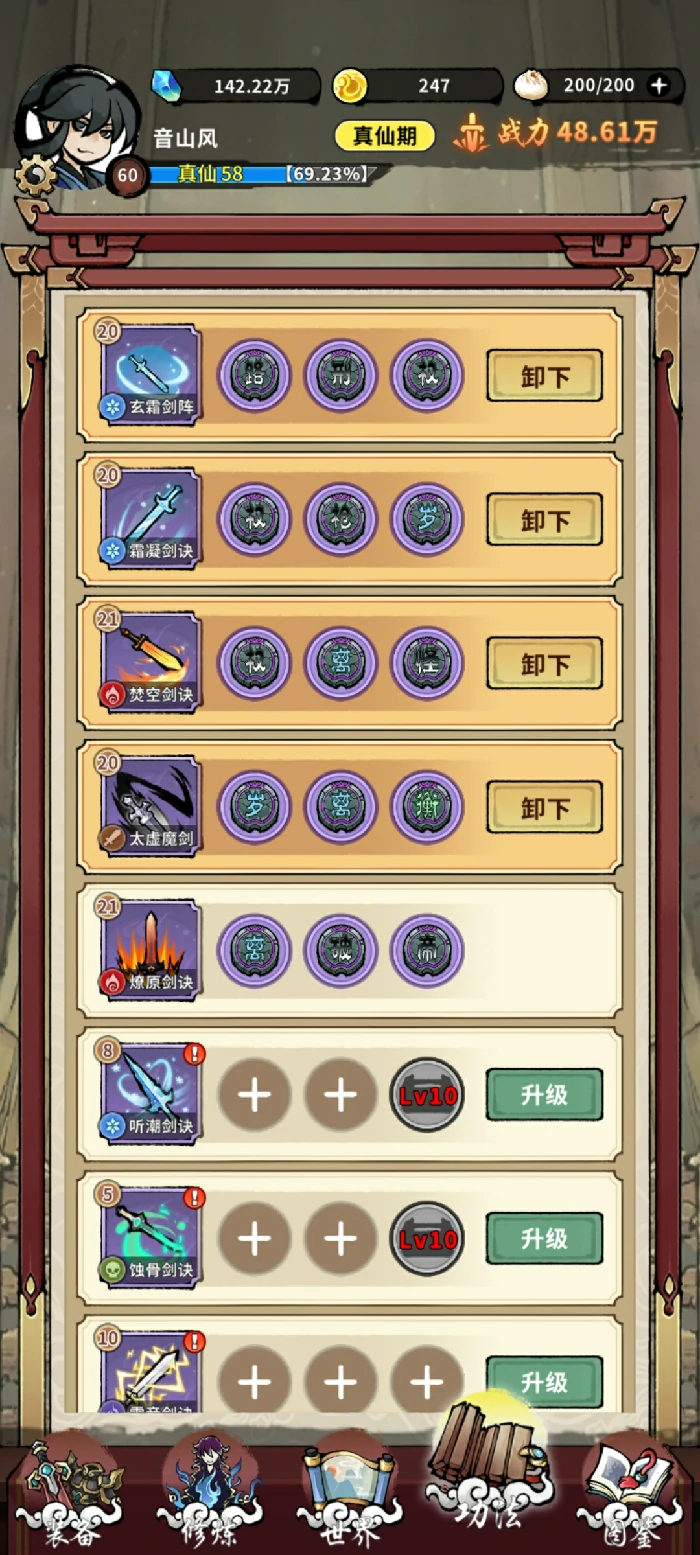This screenshot has height=1555, width=700.
Task: Remove 太虚魔剑 using its 卸下 button
Action: (x=544, y=808)
